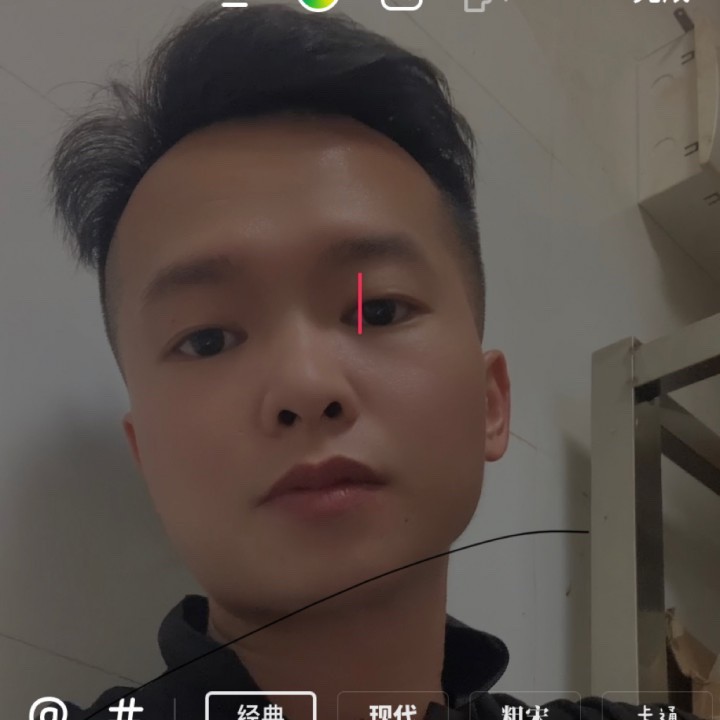Insert a mention with the @ icon
The image size is (720, 720).
tap(49, 709)
